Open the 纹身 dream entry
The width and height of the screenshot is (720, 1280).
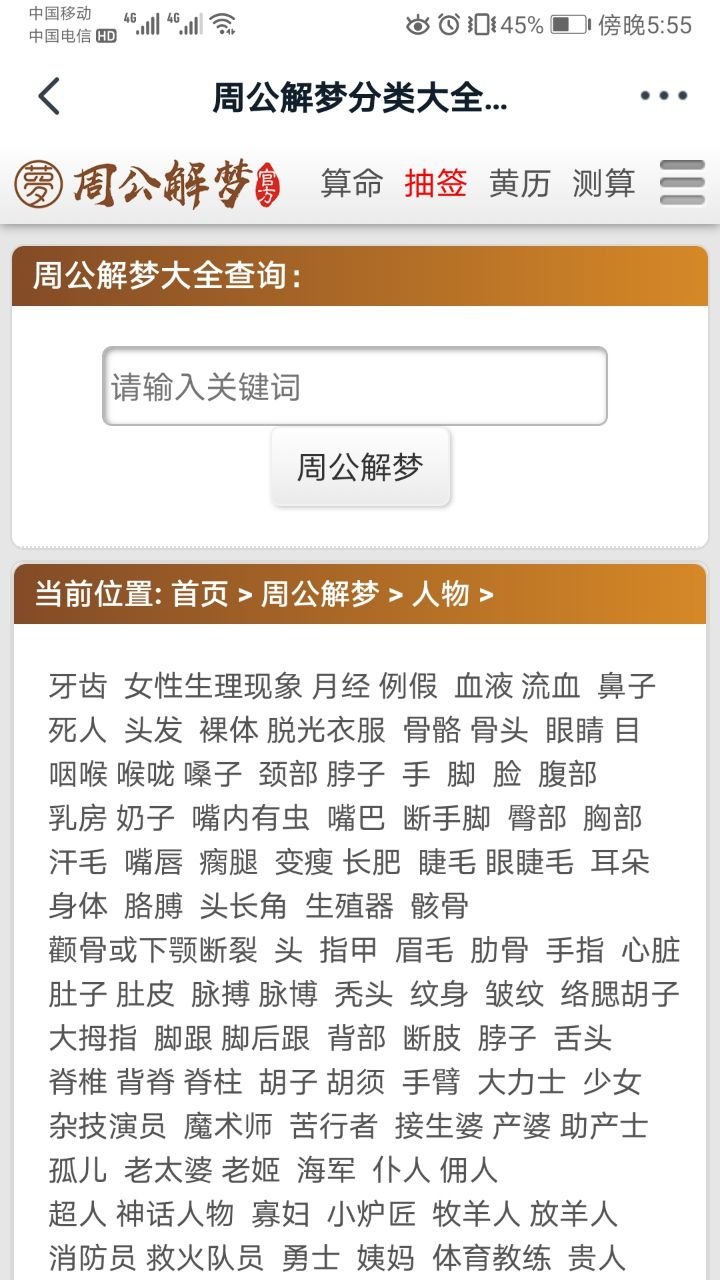[x=439, y=994]
